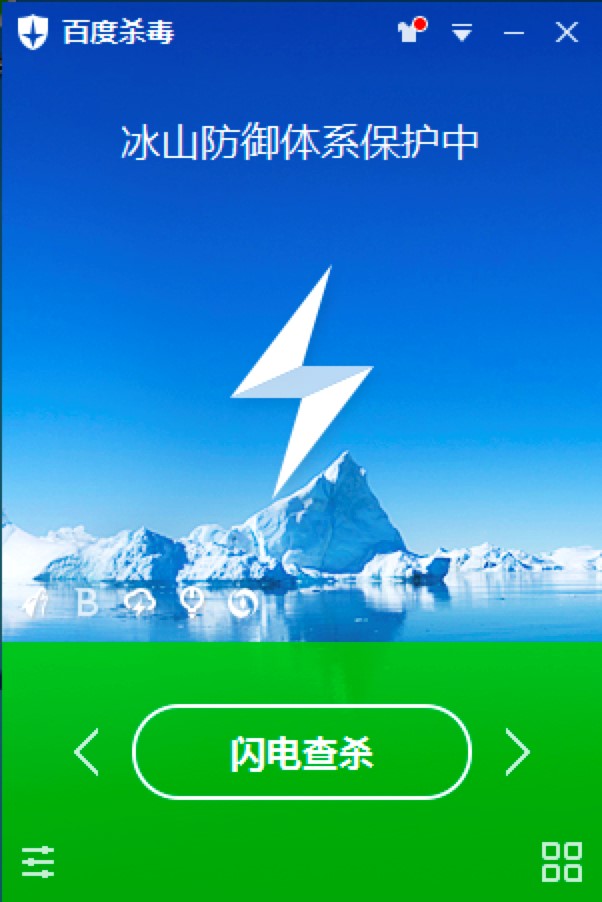Start the 闪电查杀 lightning scan
This screenshot has width=602, height=902.
pos(301,752)
